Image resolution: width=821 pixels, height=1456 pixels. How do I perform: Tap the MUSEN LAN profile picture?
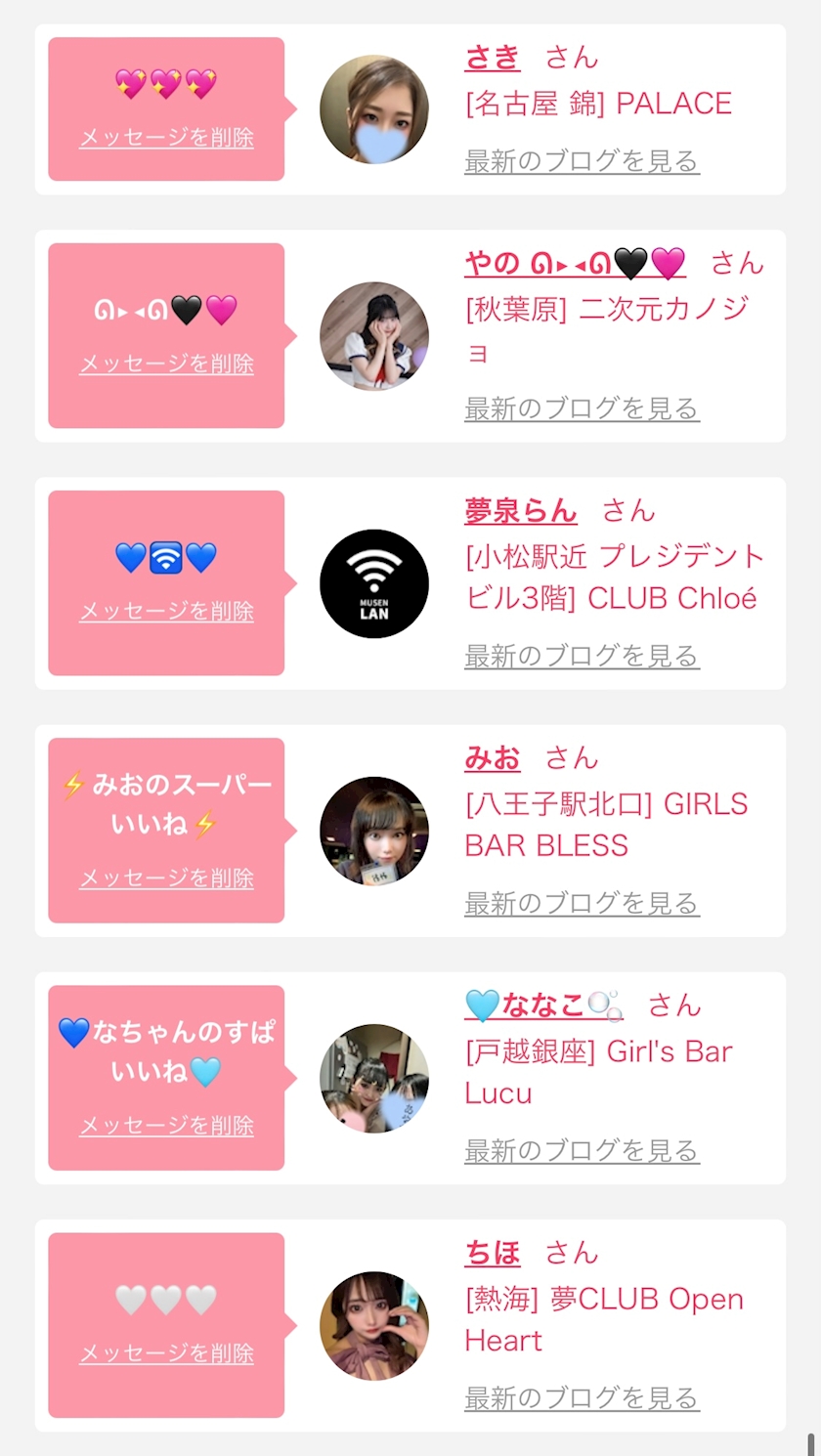coord(374,583)
